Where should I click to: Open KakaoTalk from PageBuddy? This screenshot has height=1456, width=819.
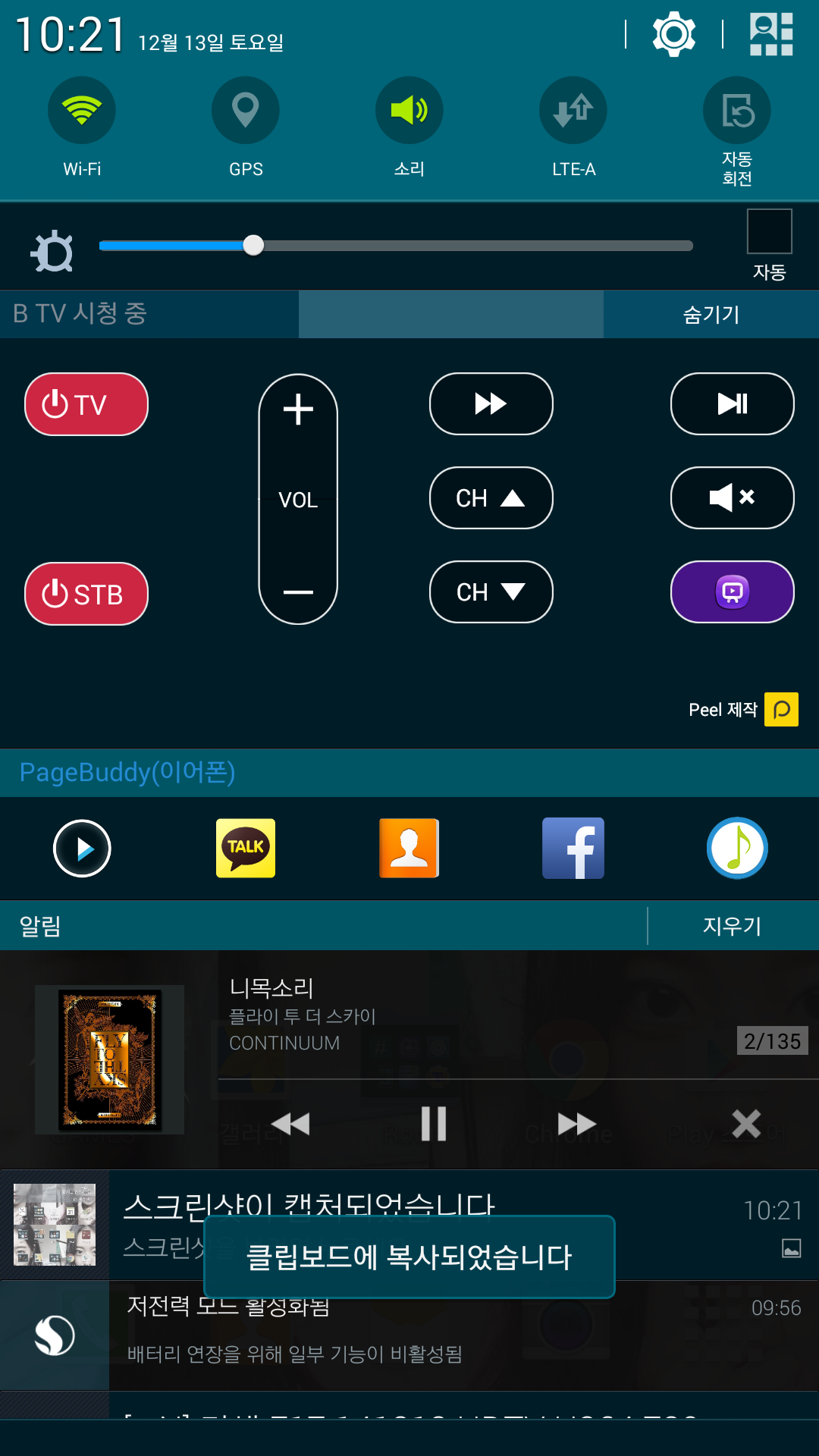(246, 848)
